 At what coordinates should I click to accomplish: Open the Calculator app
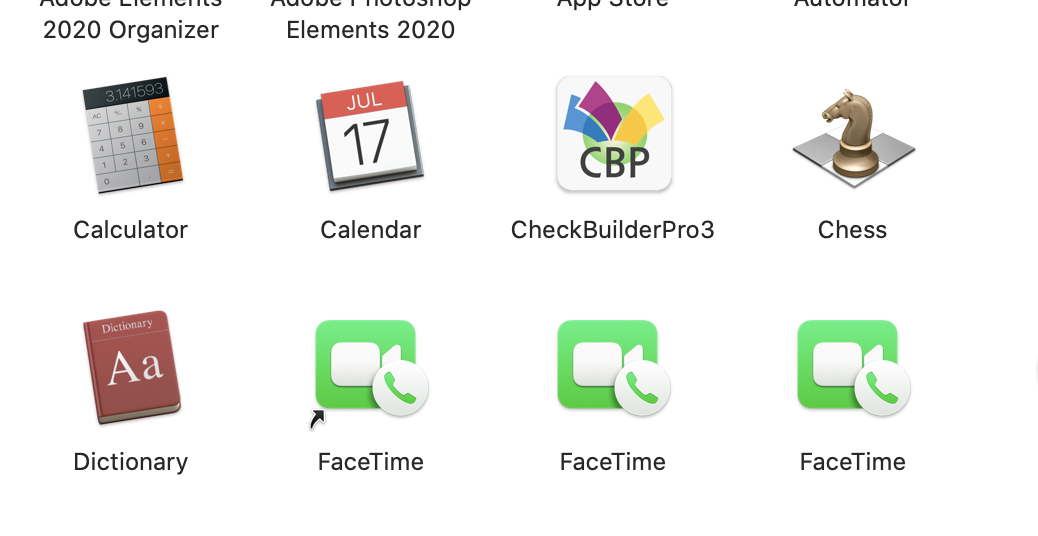(131, 136)
